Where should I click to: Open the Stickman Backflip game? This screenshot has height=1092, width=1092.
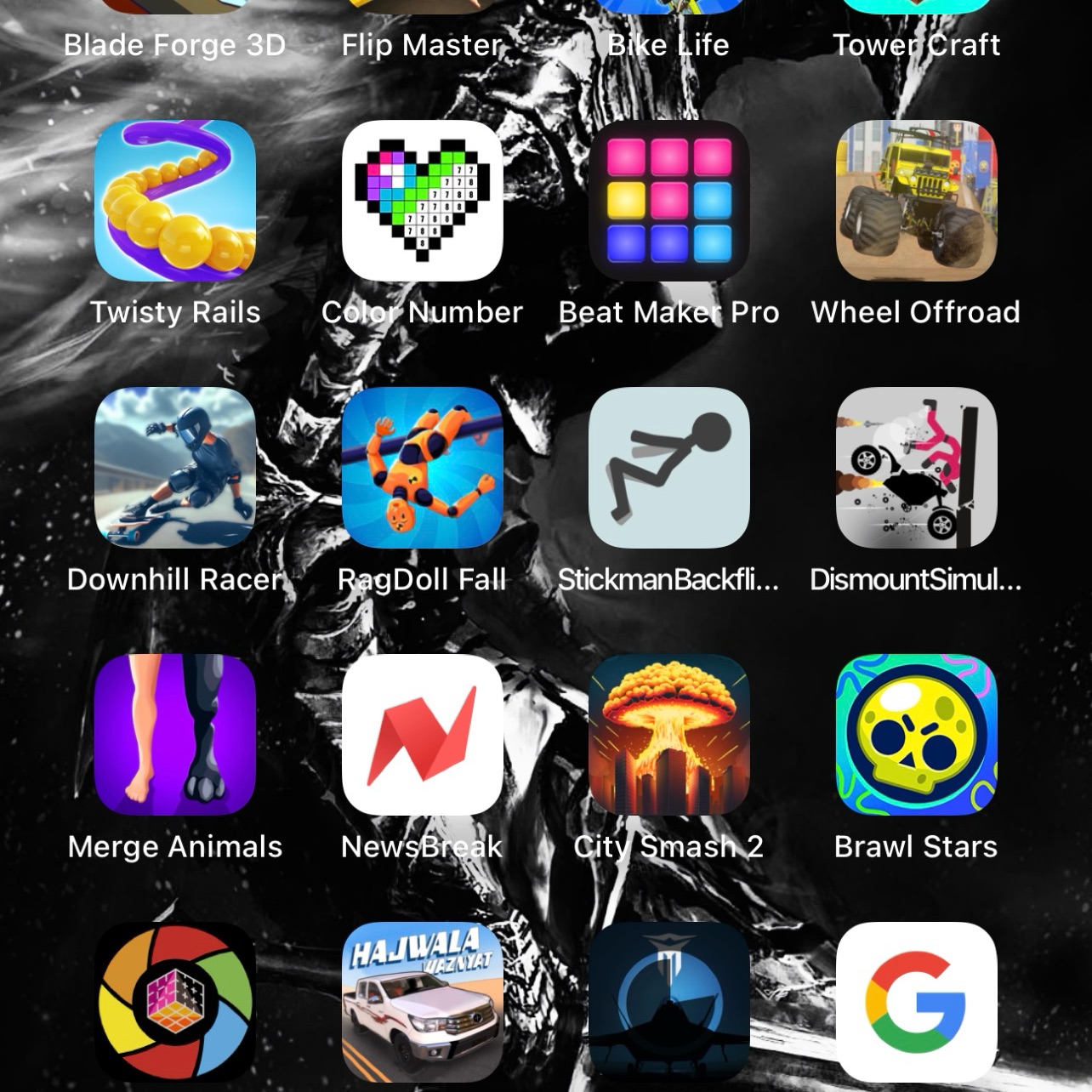668,468
